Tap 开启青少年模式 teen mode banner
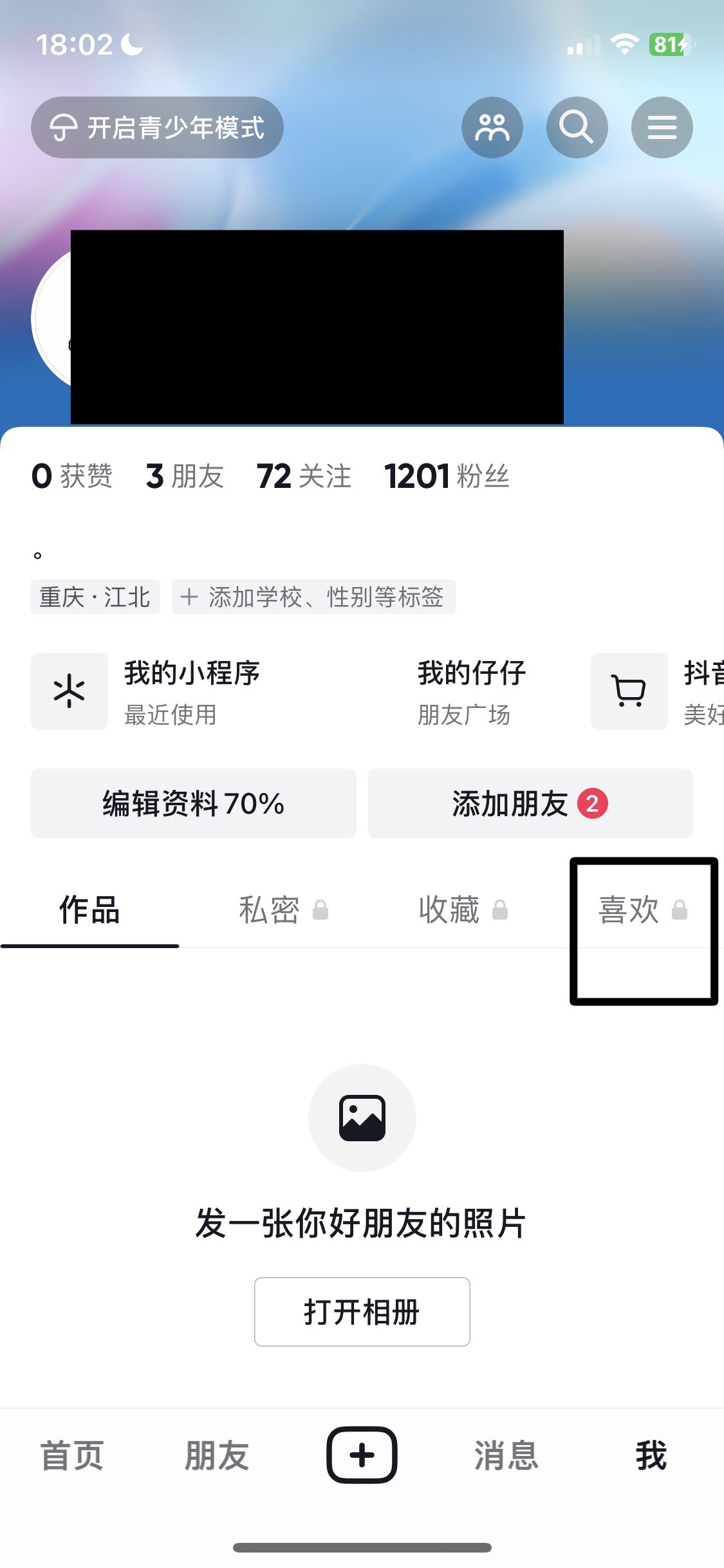This screenshot has height=1568, width=724. (157, 127)
